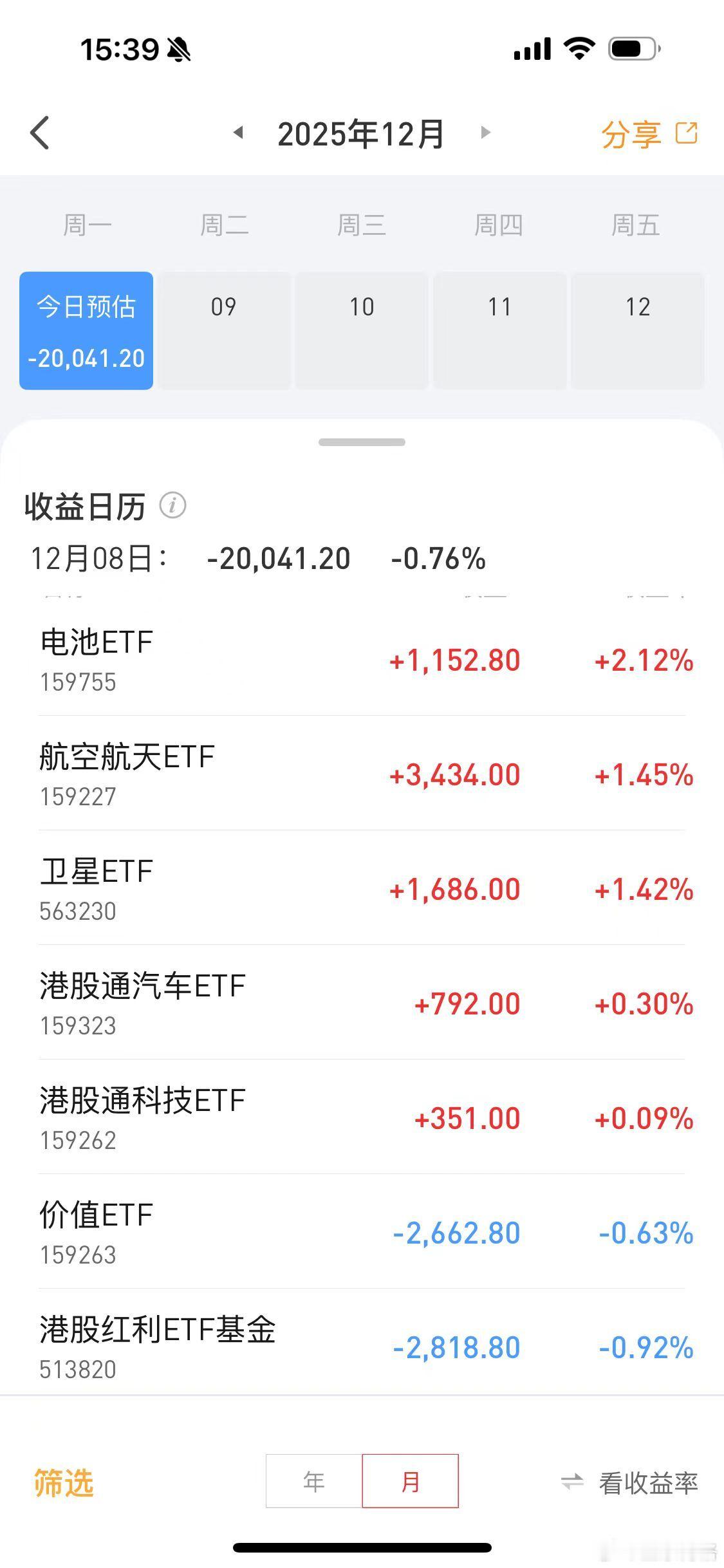
Task: Open month picker via 2025年12月 title
Action: [x=361, y=133]
